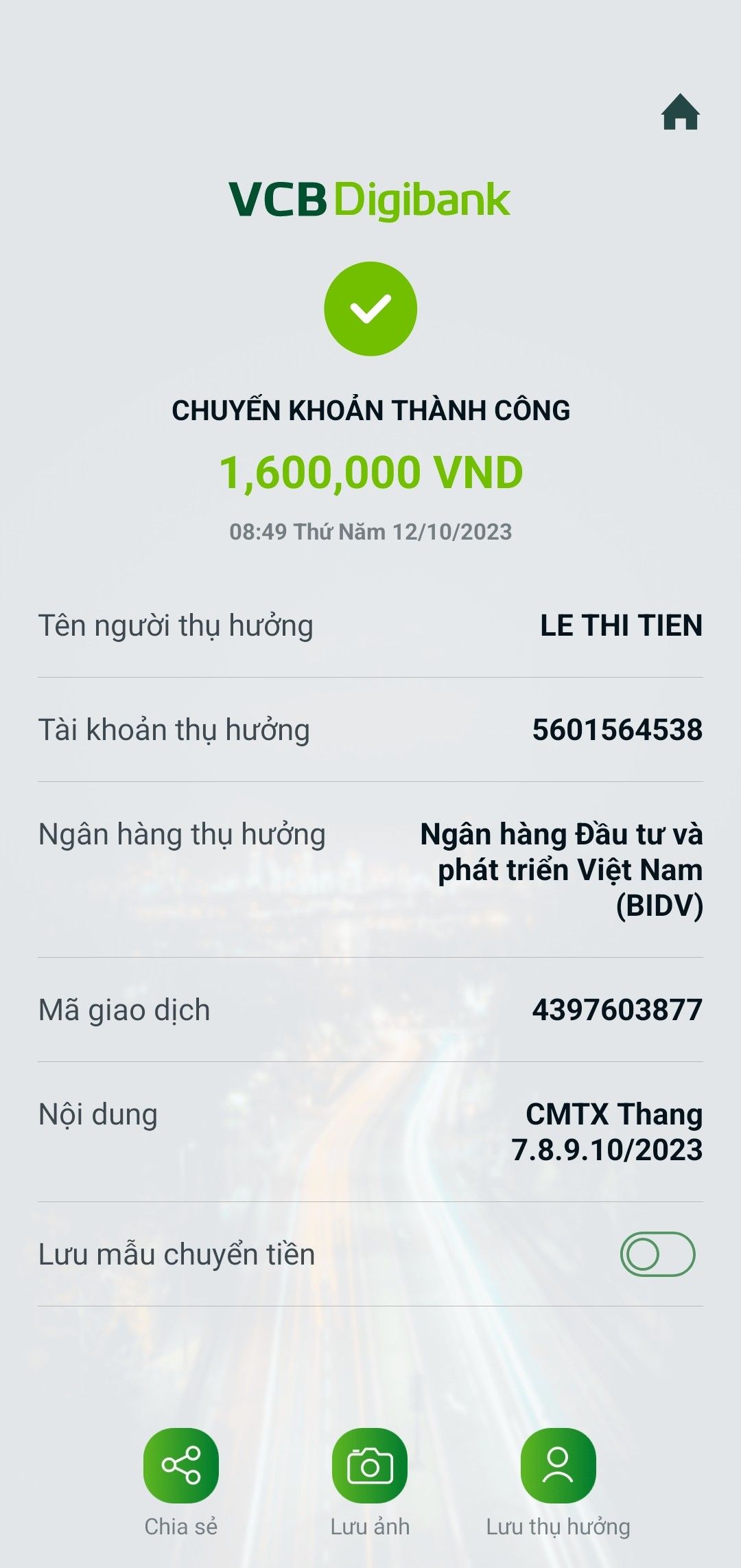Share receipt with Chia sẻ
Image resolution: width=741 pixels, height=1568 pixels.
[x=181, y=1466]
